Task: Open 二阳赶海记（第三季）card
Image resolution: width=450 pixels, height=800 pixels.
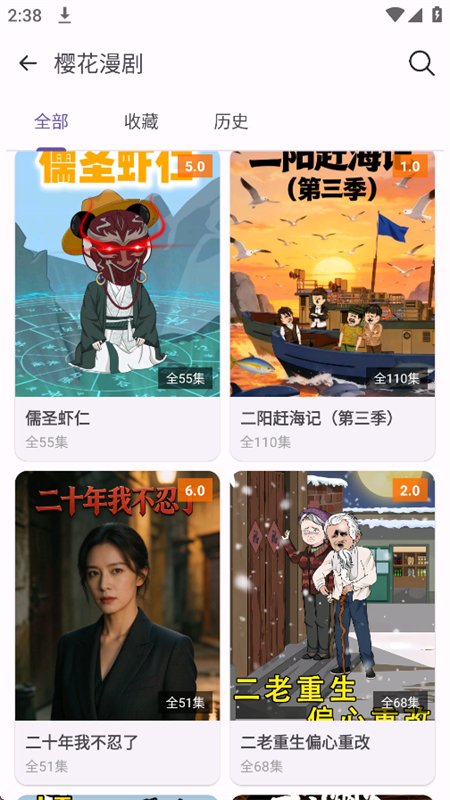Action: click(x=333, y=306)
